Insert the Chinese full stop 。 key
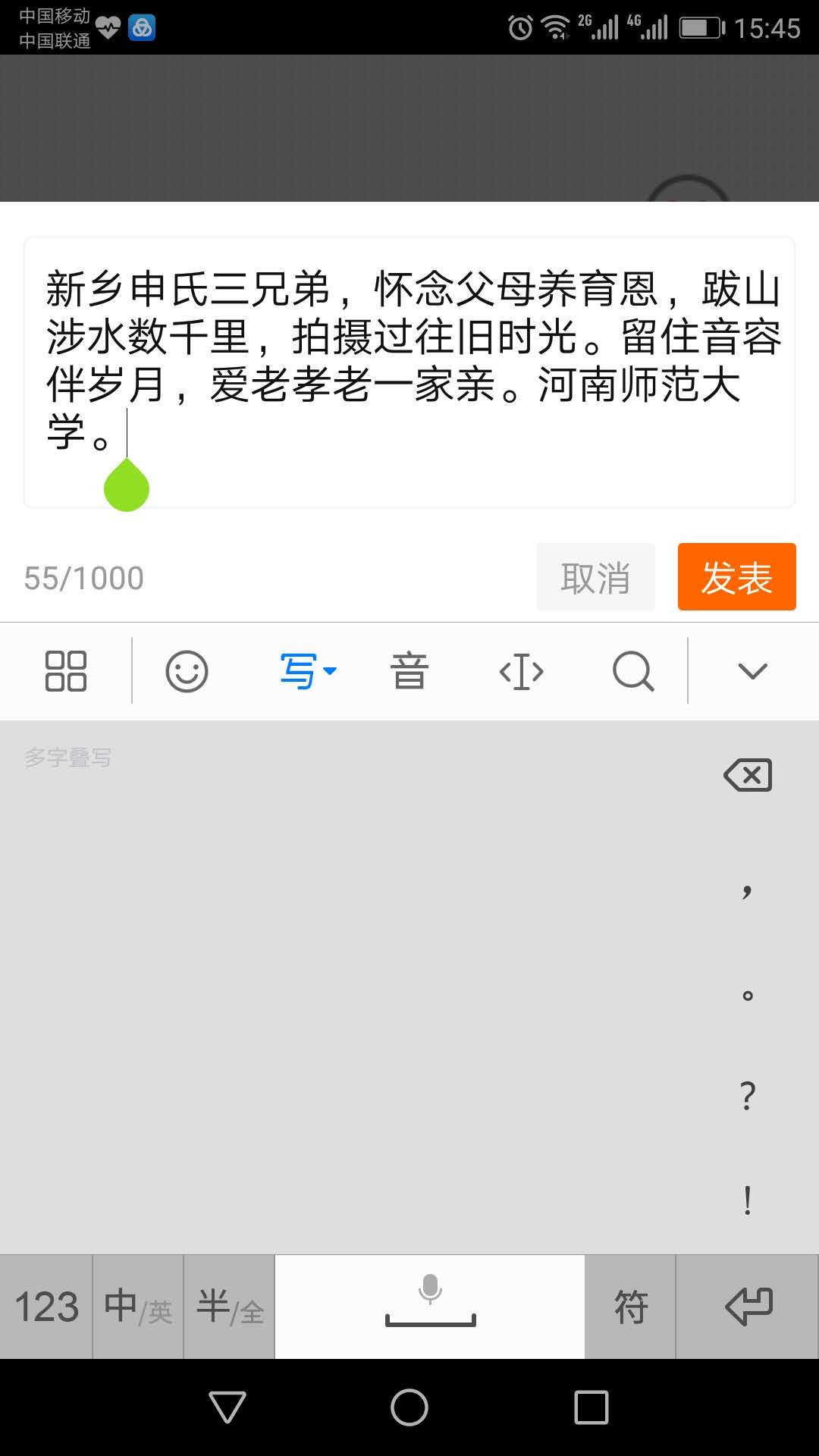Screen dimensions: 819x1456 748,995
